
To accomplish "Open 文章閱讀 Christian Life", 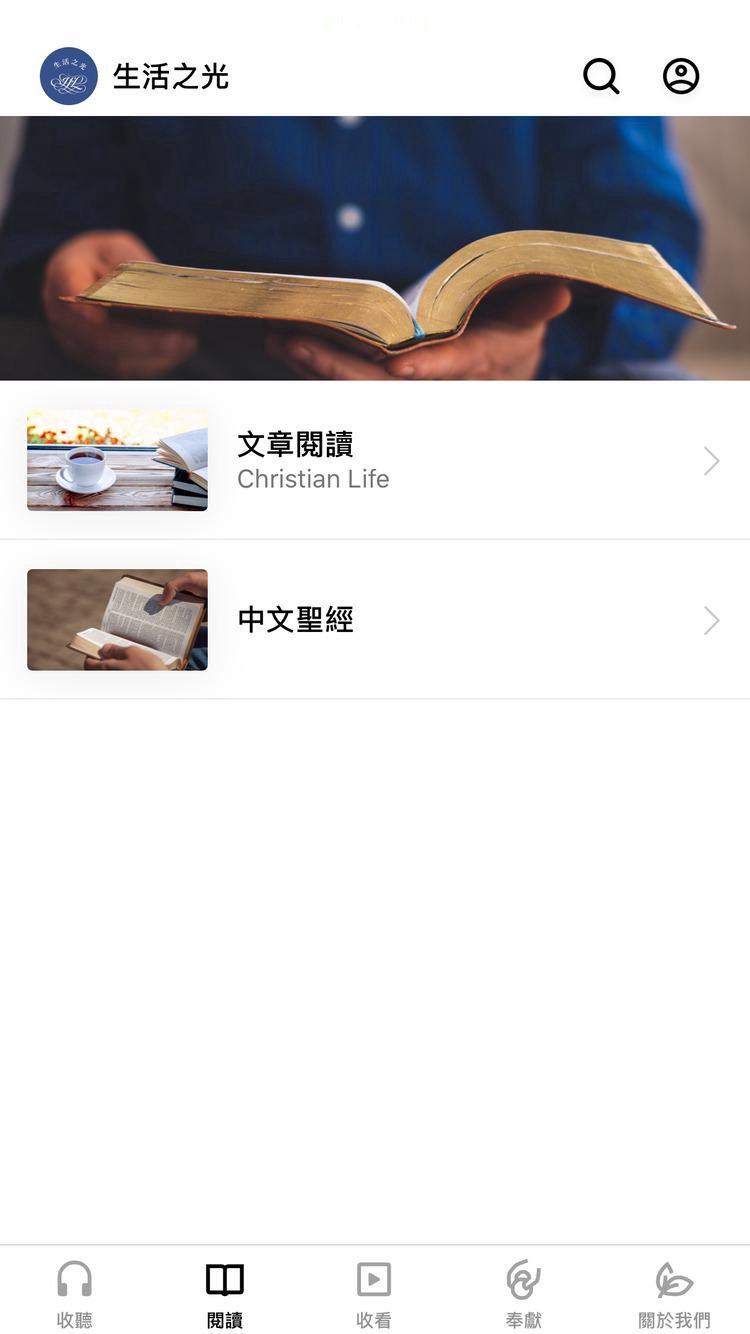I will tap(374, 460).
